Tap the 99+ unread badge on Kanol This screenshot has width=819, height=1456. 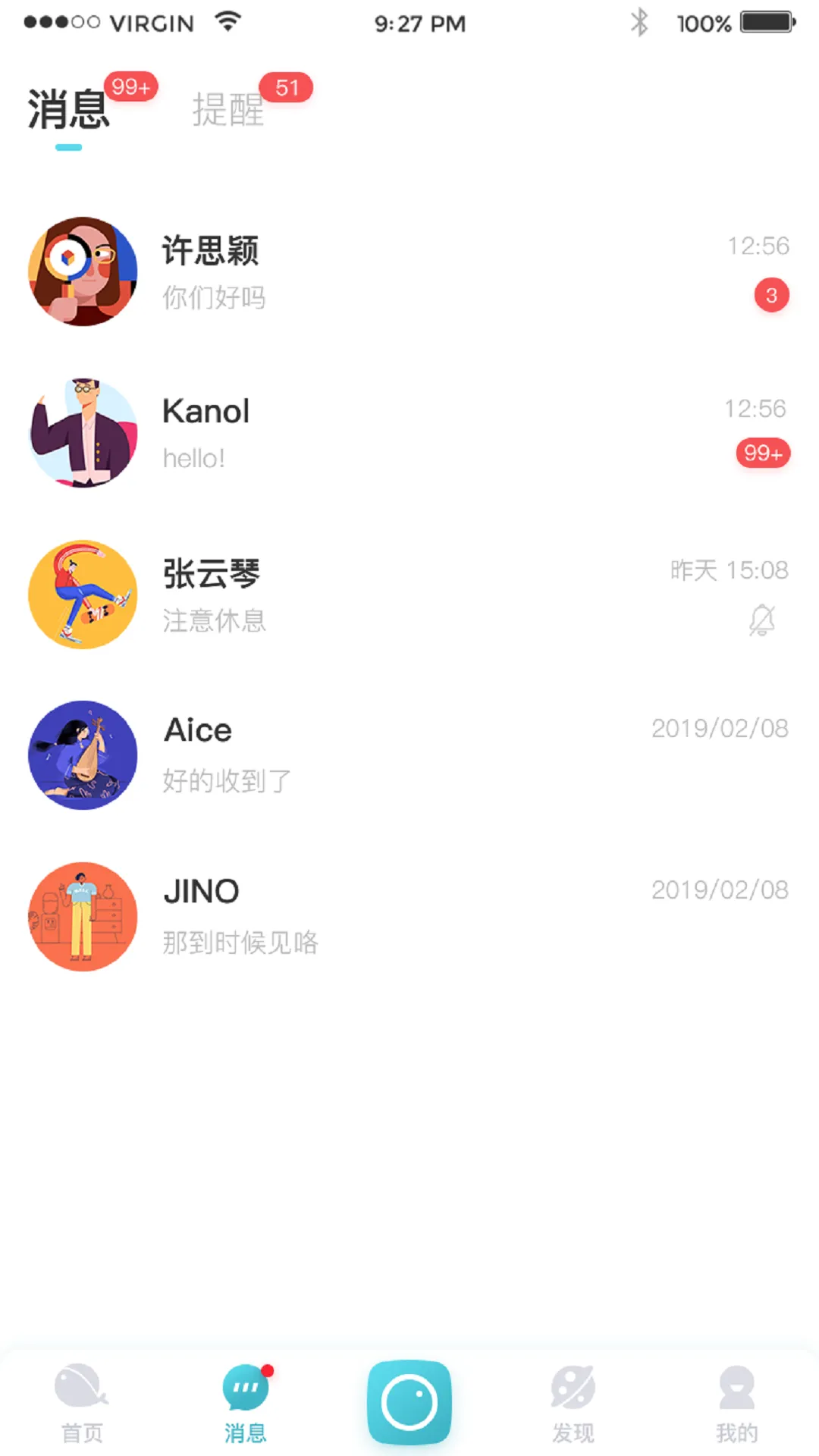(761, 453)
